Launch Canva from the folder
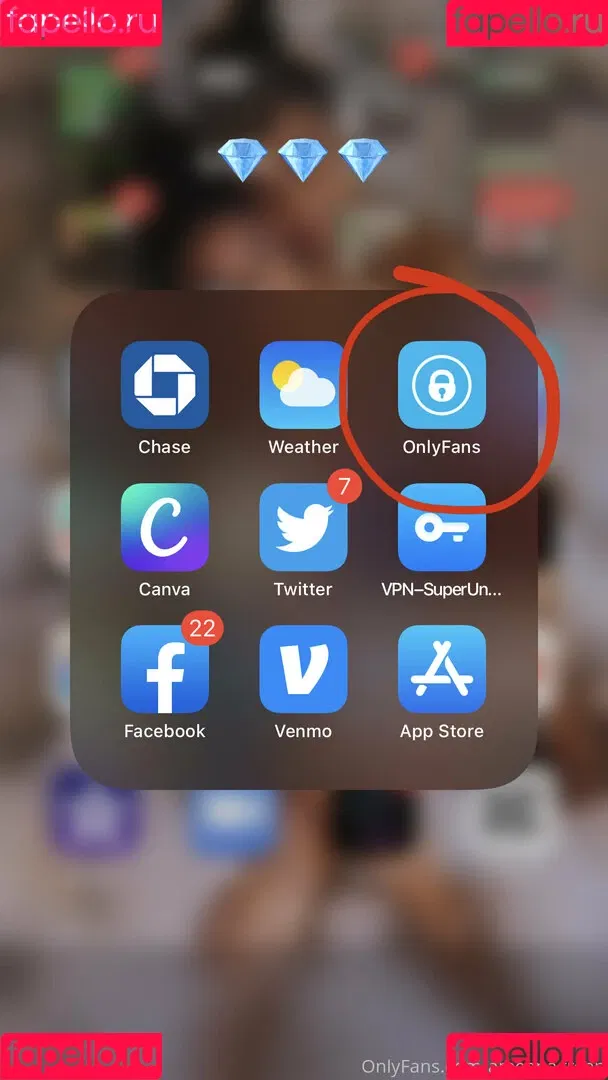608x1080 pixels. [165, 527]
